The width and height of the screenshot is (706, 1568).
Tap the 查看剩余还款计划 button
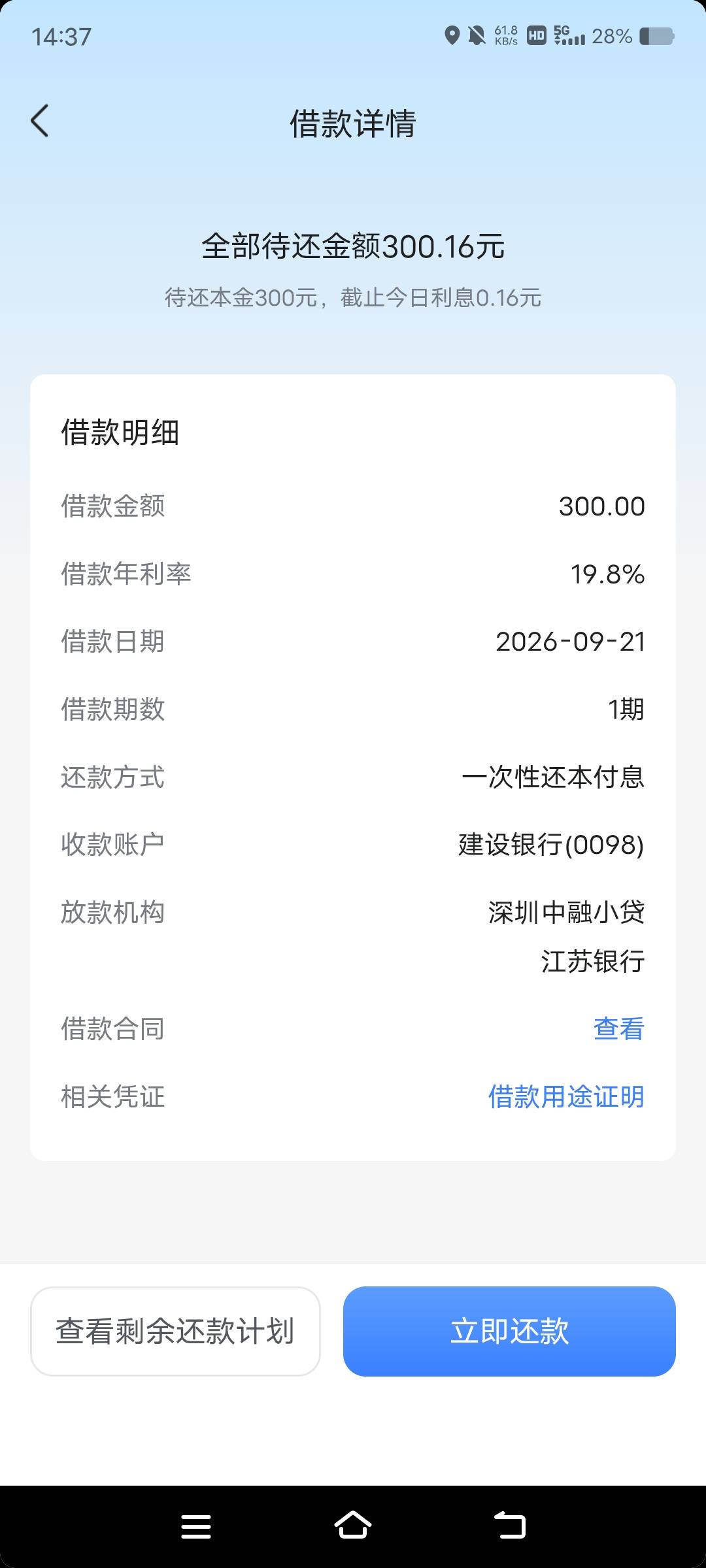pyautogui.click(x=175, y=1331)
